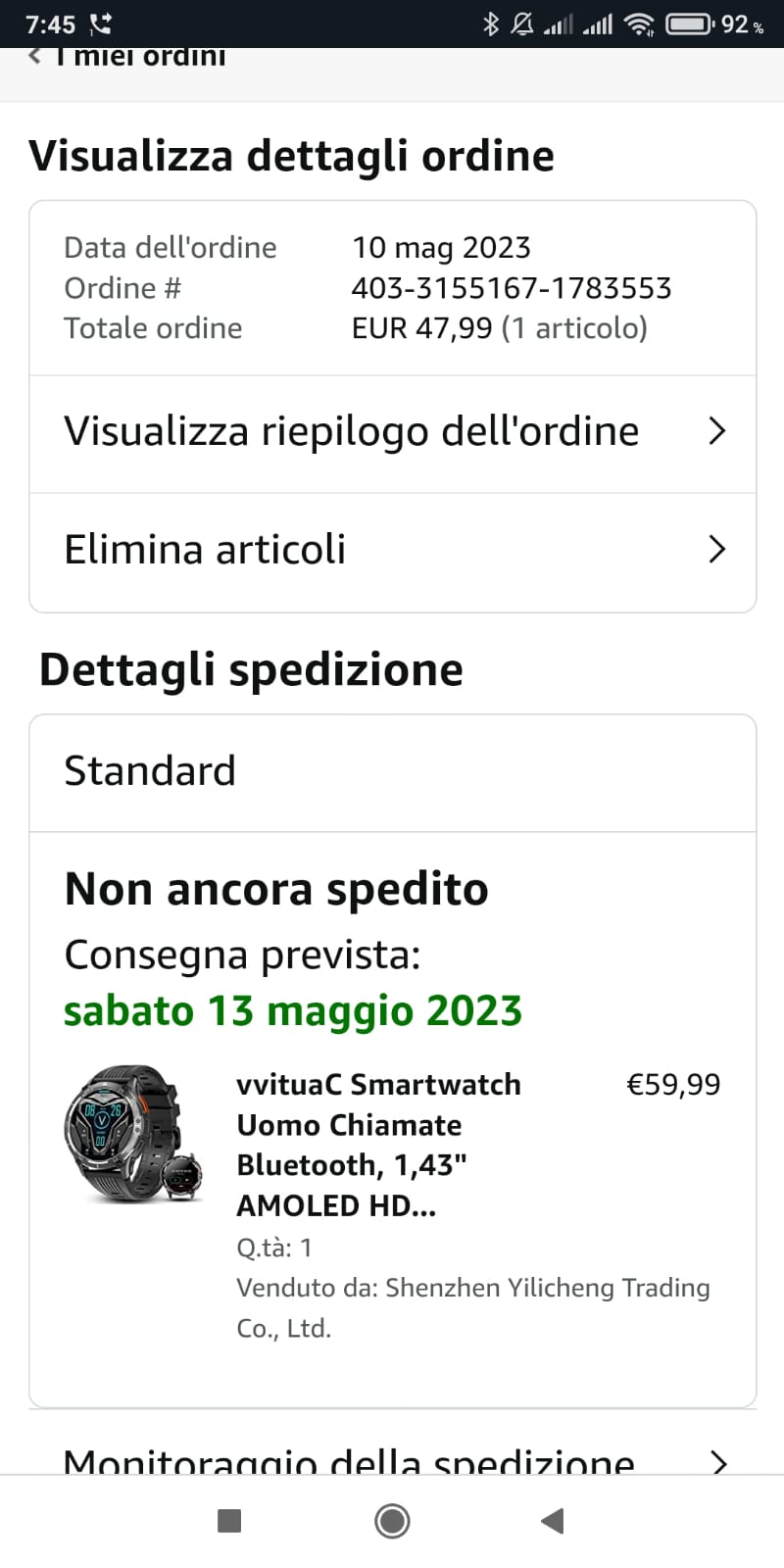Open Monitoraggio della spedizione
Viewport: 784px width, 1568px height.
(x=392, y=1460)
